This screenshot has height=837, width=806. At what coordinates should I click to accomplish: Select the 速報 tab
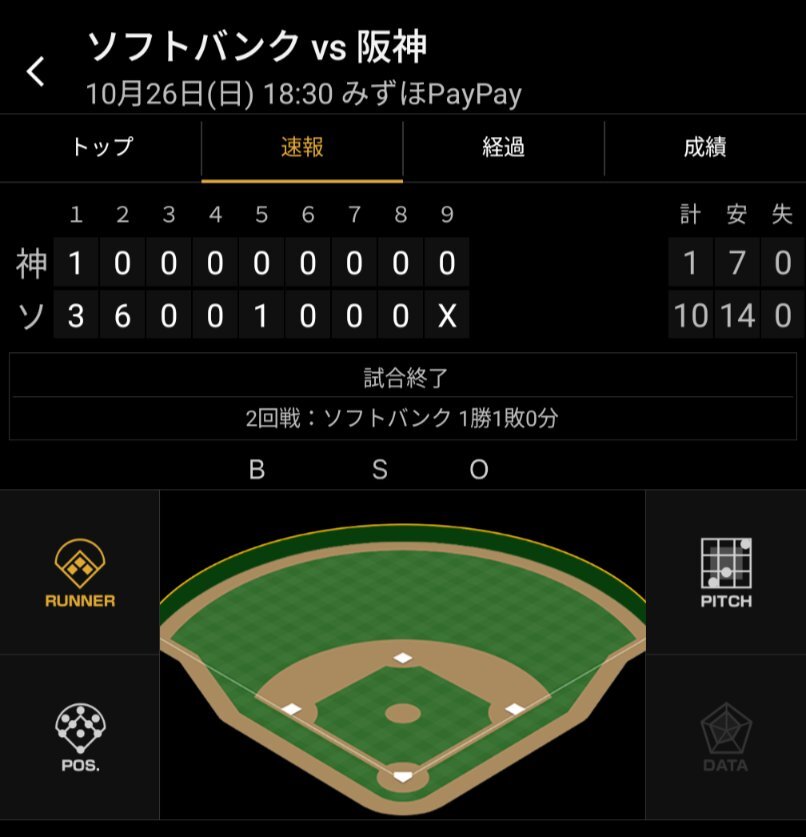[302, 148]
